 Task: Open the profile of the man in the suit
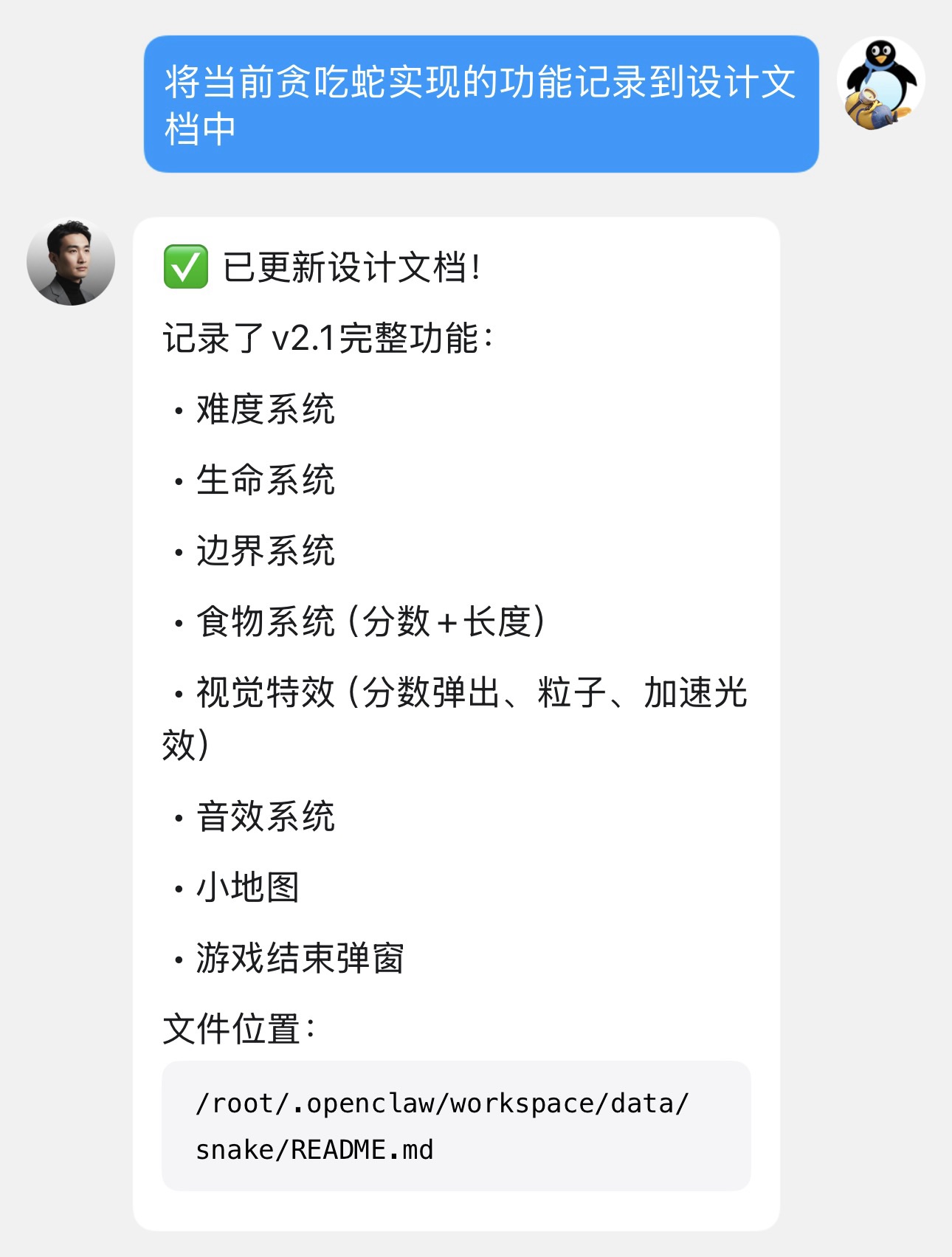point(71,262)
